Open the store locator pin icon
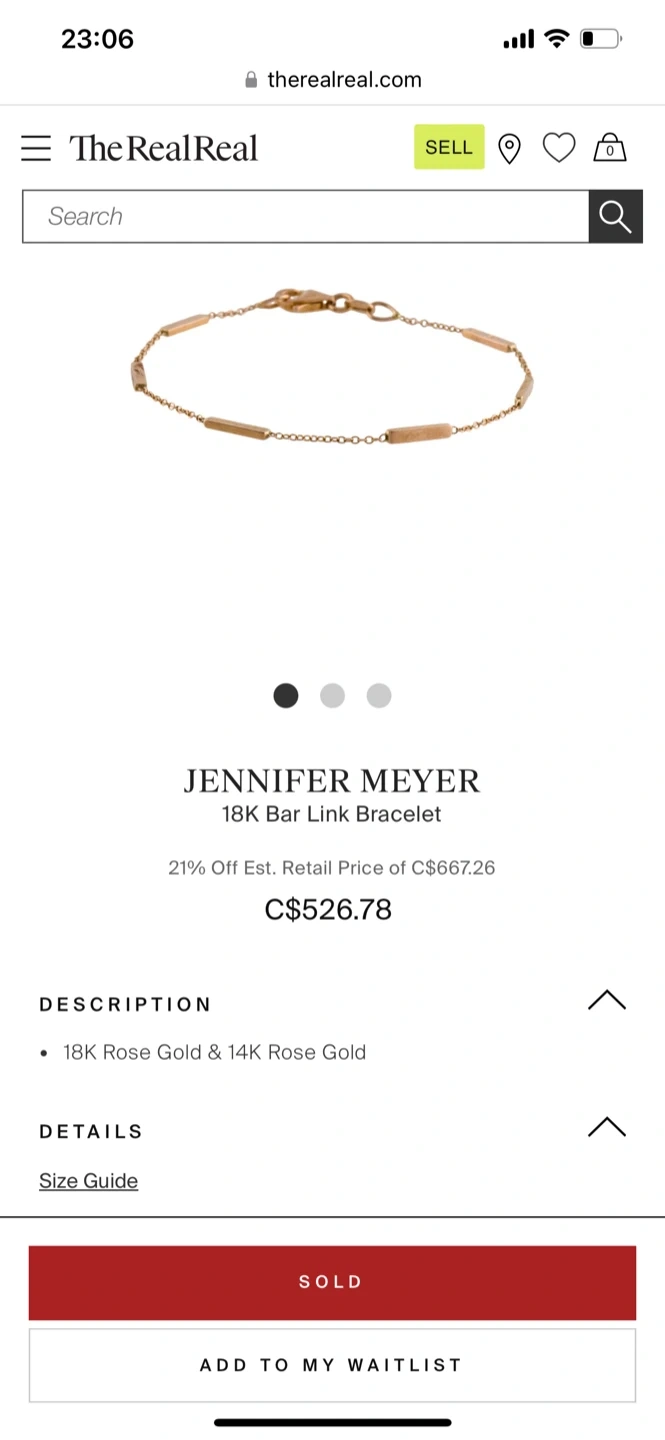 [510, 149]
